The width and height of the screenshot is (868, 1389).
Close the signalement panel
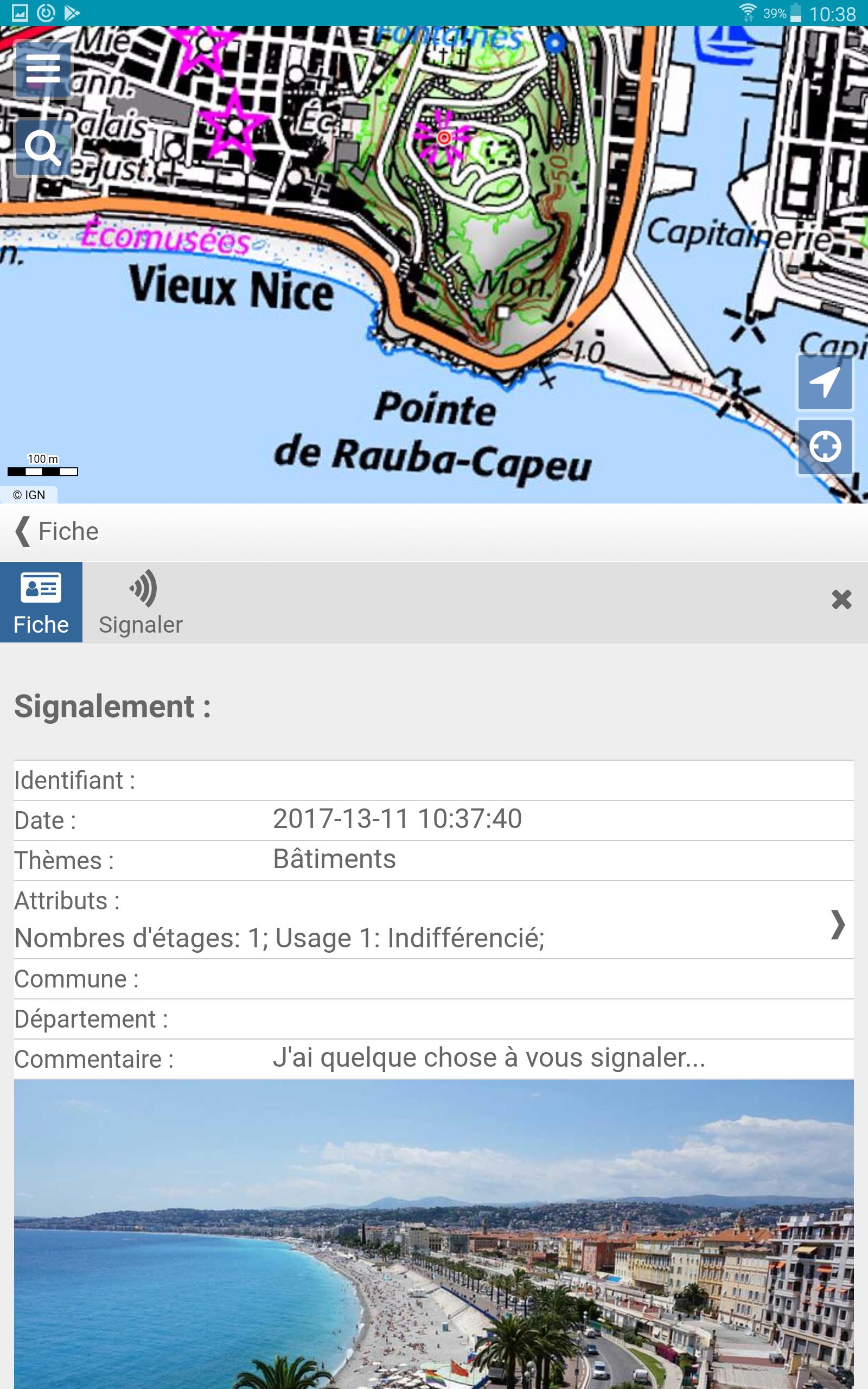(841, 599)
